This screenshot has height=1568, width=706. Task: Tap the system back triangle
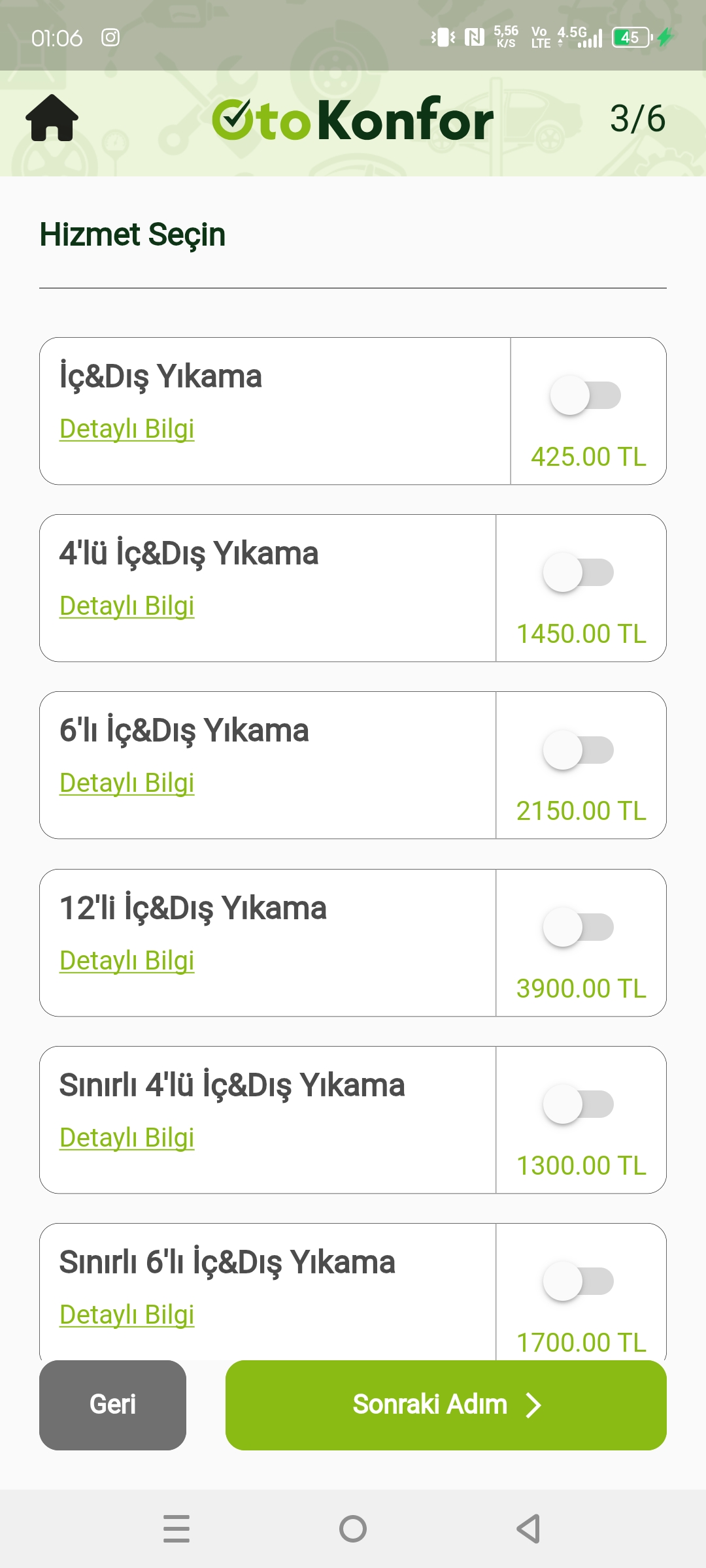pos(528,1529)
